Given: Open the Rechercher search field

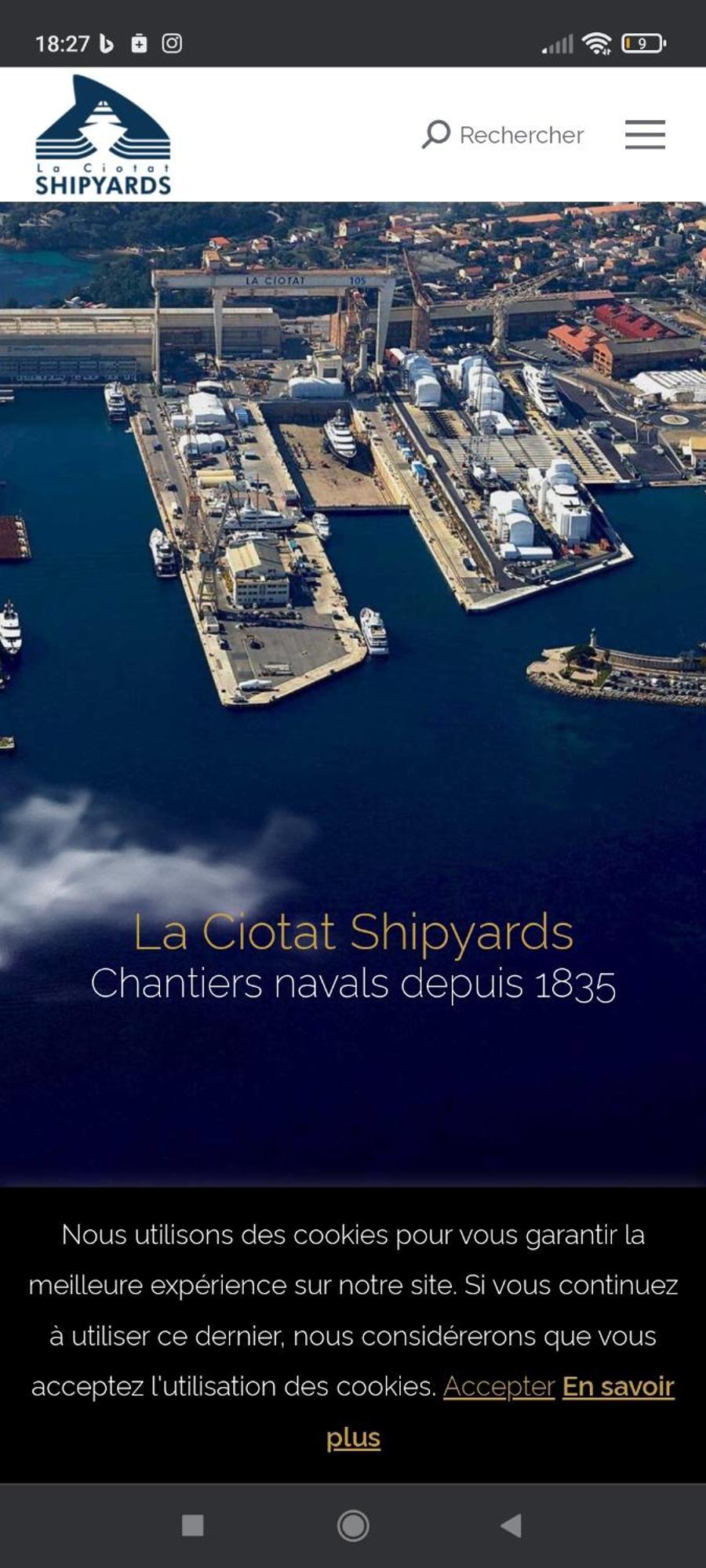Looking at the screenshot, I should click(504, 135).
